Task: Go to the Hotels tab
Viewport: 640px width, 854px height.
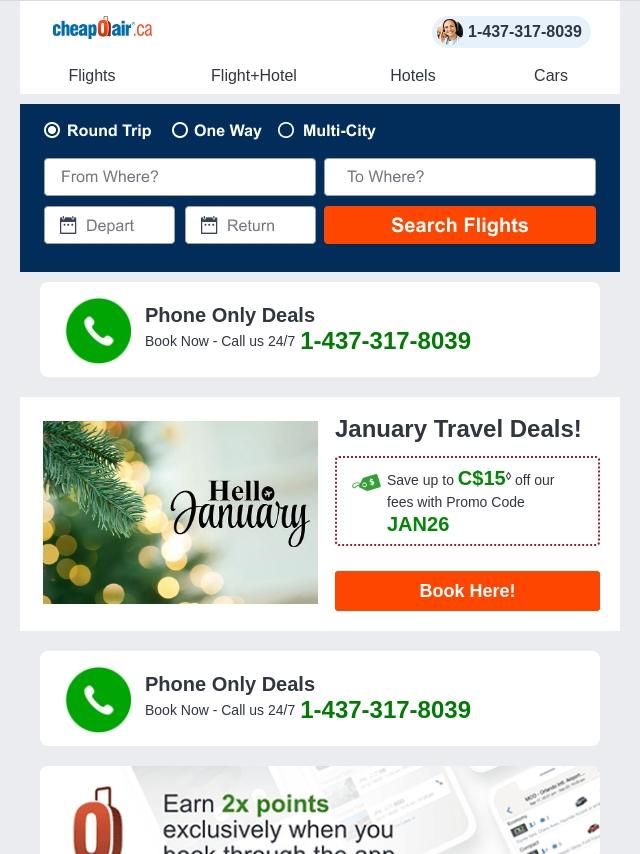Action: (x=412, y=75)
